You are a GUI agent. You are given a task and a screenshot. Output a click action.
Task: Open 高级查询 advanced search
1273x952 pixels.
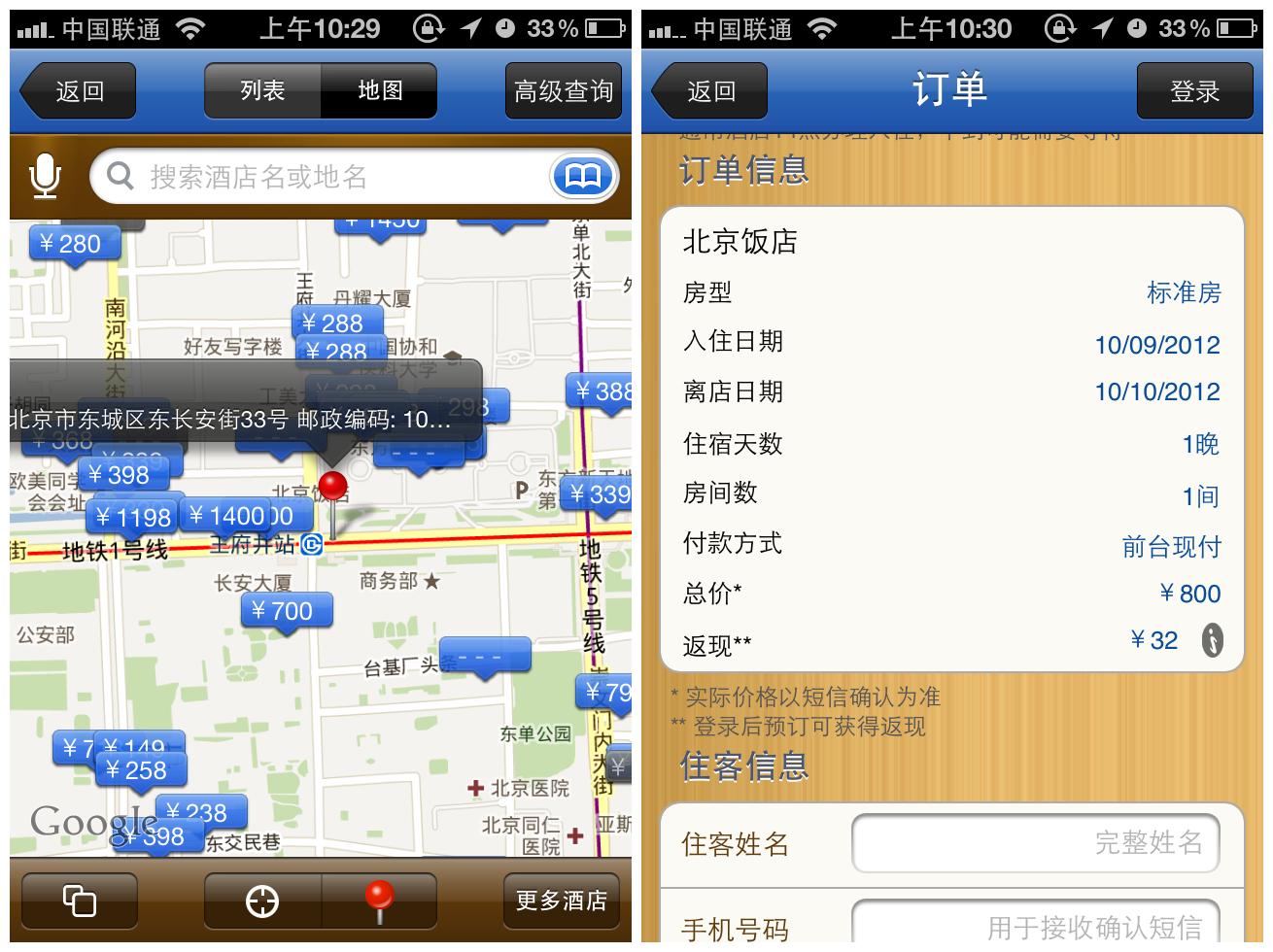563,91
